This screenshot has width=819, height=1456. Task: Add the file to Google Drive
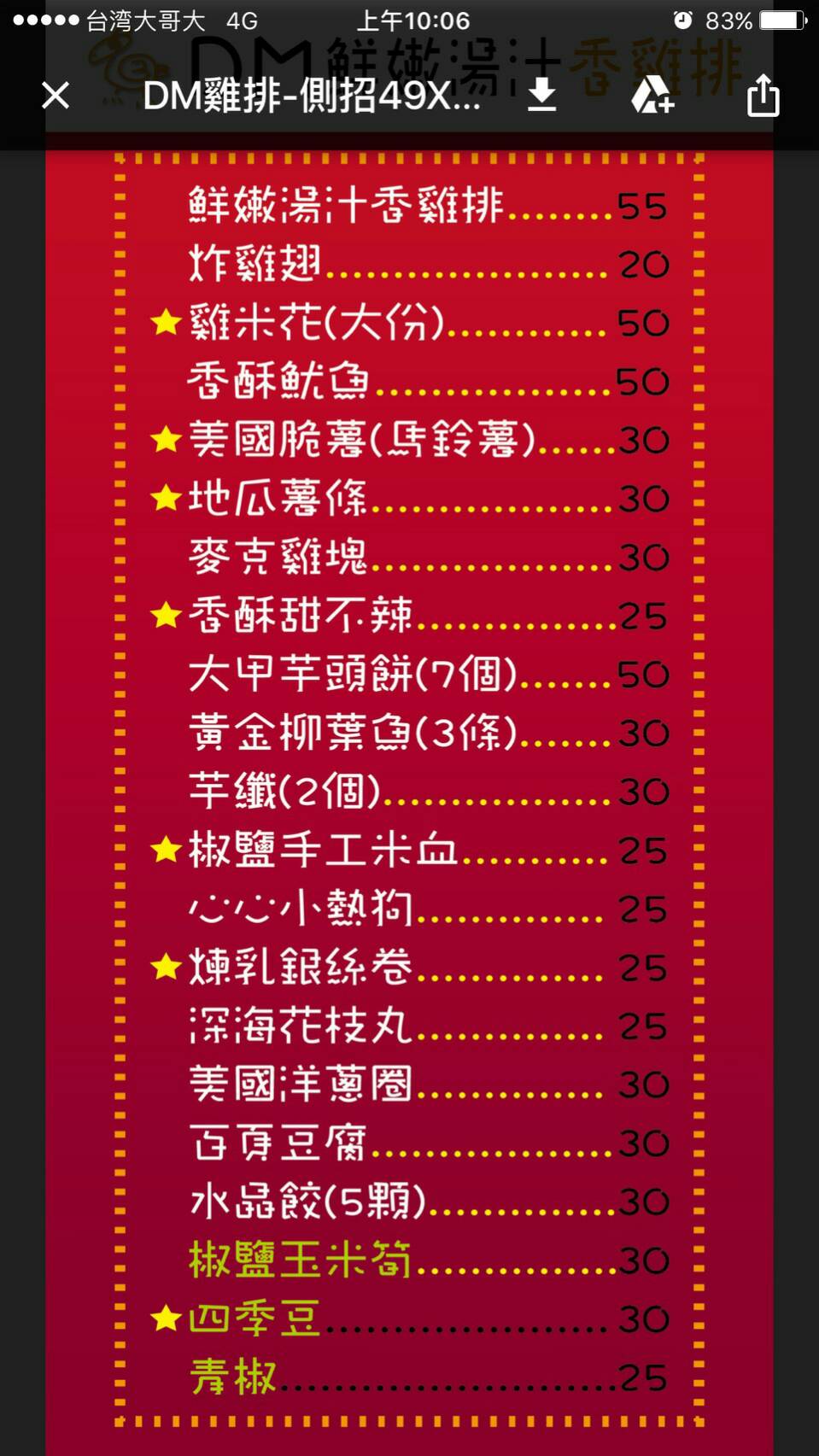tap(652, 95)
